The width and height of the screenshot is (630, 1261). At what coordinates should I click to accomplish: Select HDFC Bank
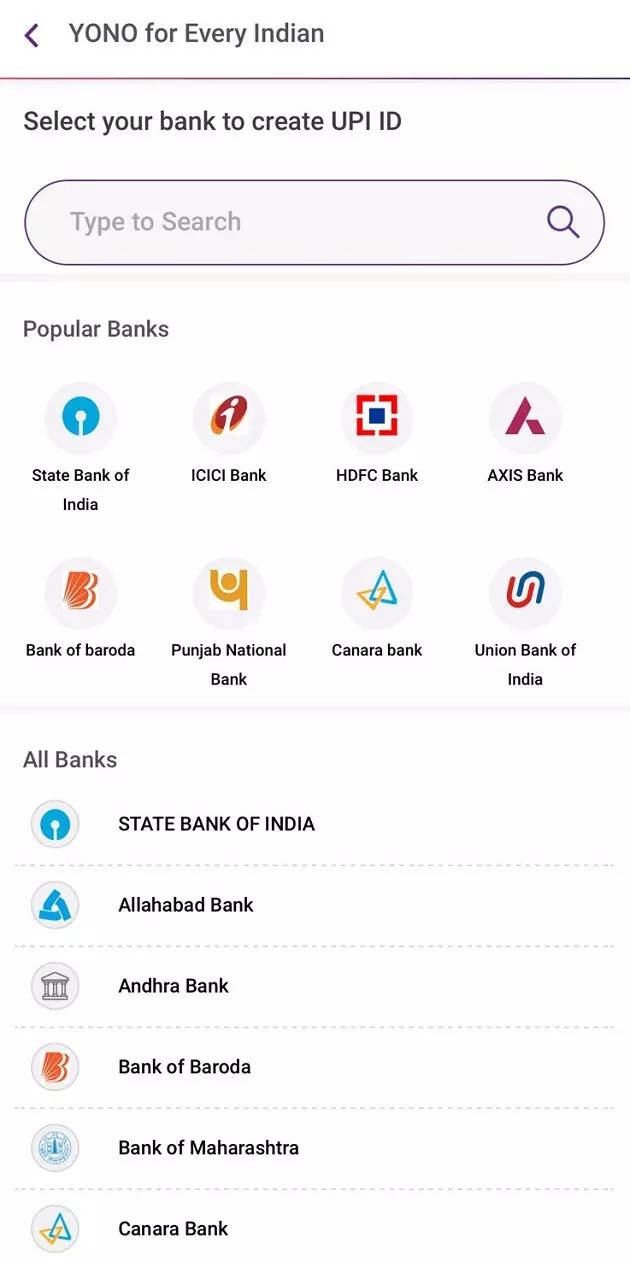click(x=377, y=418)
